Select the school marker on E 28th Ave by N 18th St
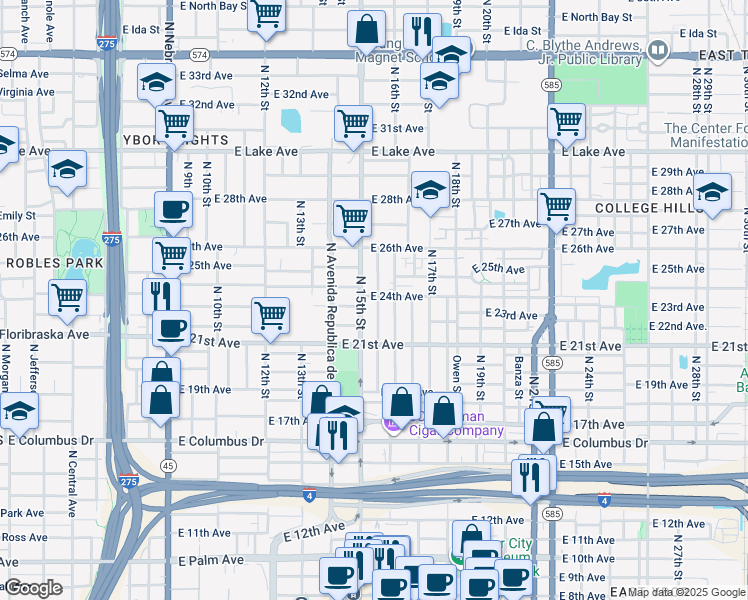 tap(430, 189)
